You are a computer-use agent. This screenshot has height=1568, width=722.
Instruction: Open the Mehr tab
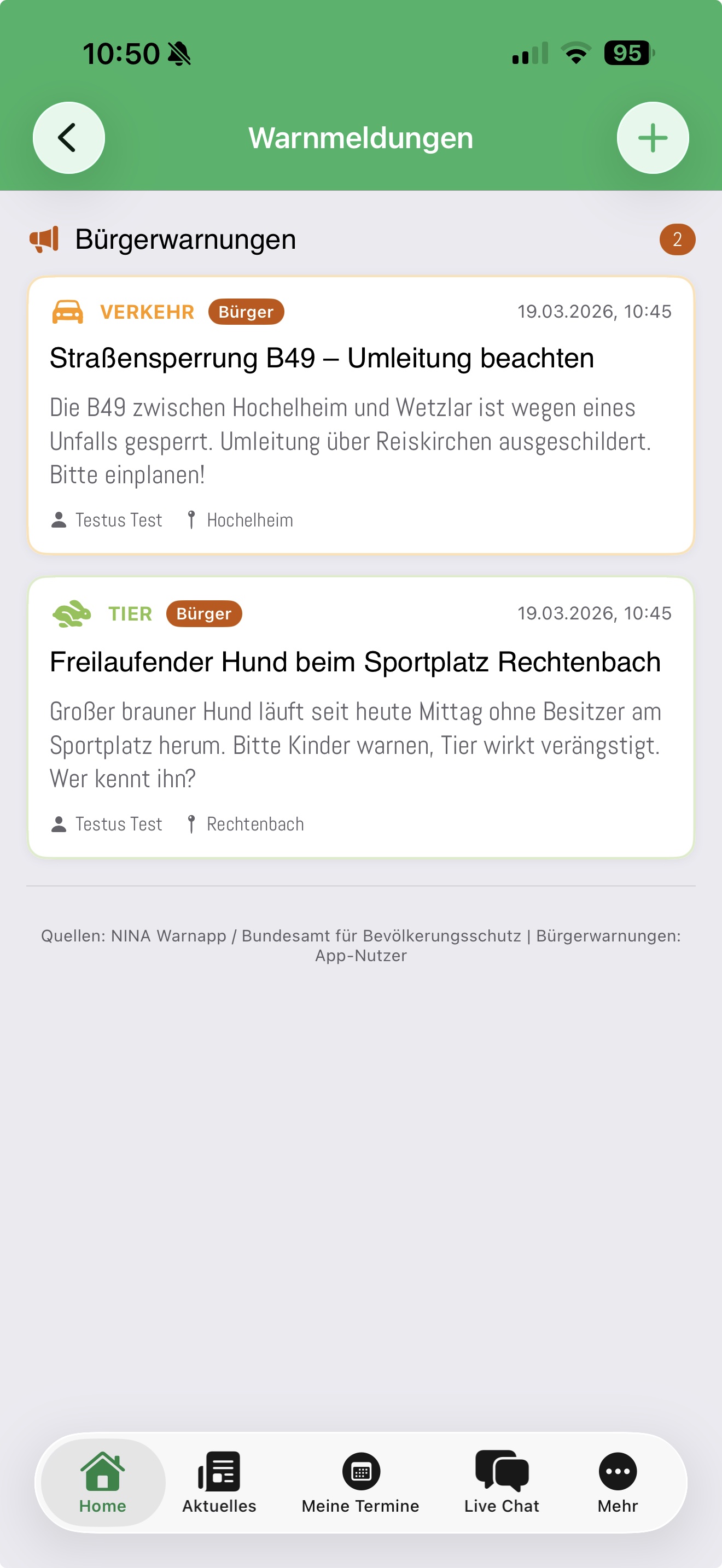(618, 1483)
